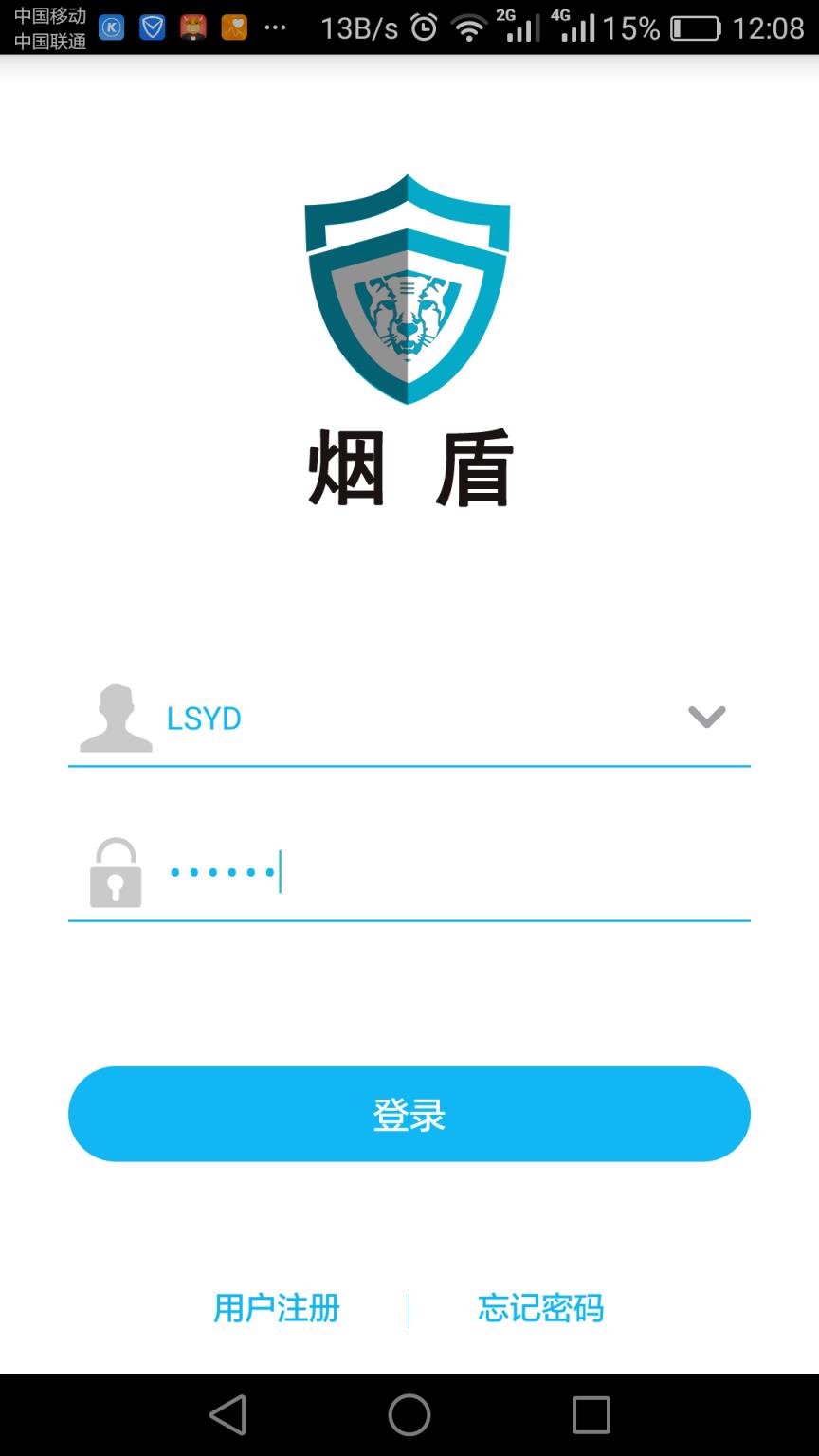Tap the recent apps square navigation button

(x=590, y=1414)
